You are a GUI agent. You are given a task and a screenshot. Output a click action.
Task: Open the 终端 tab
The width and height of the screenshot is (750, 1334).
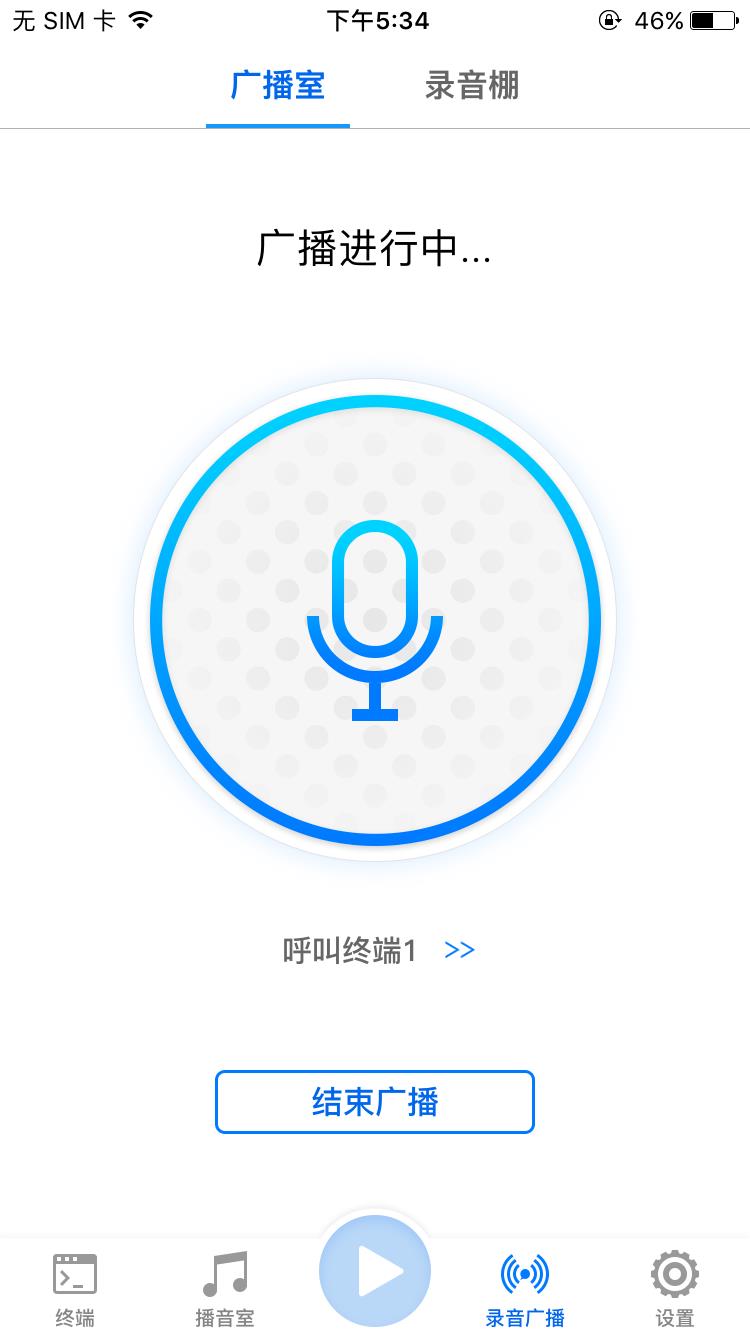click(x=75, y=1288)
